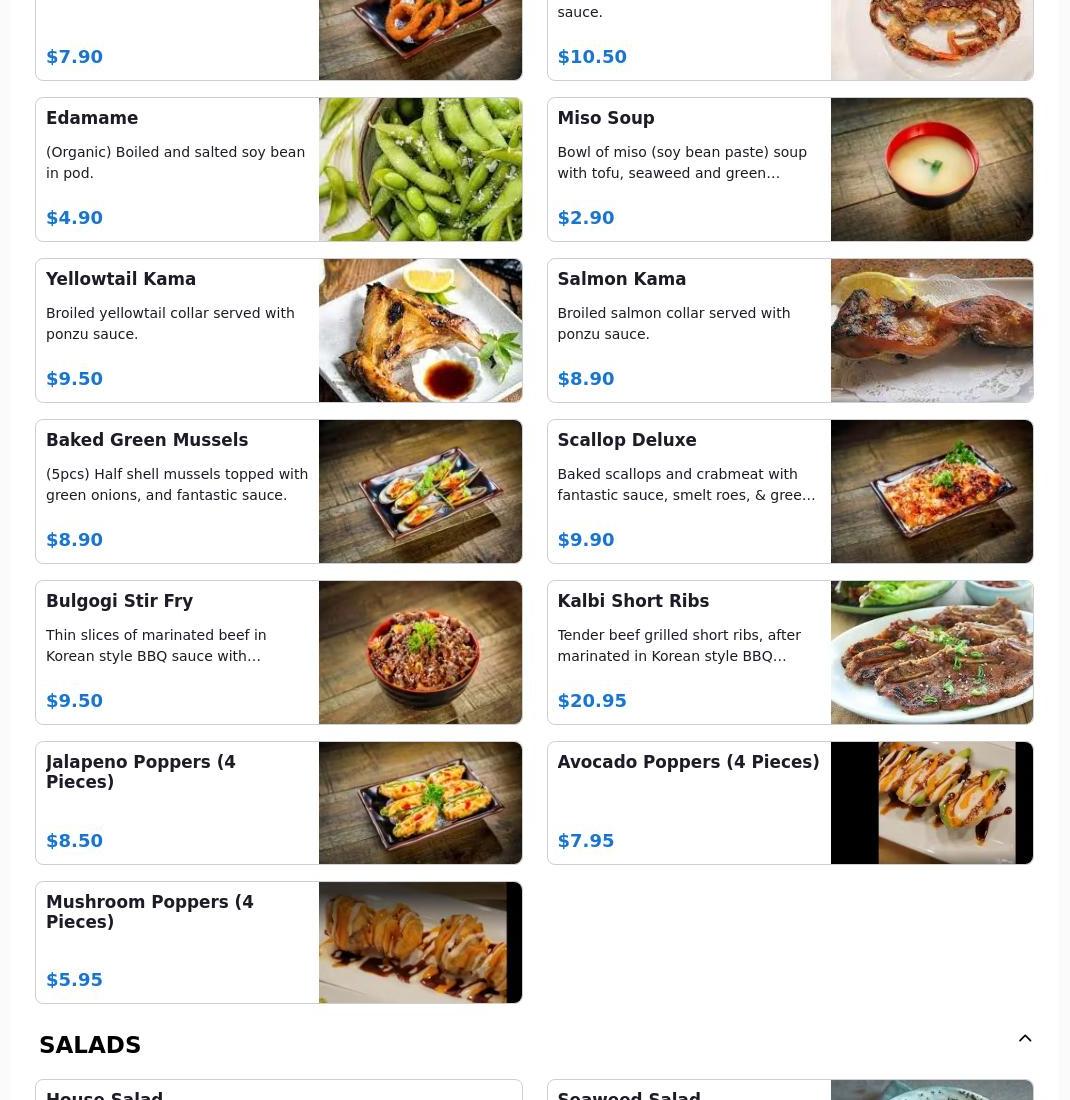1070x1100 pixels.
Task: Choose Baked Green Mussels
Action: click(x=278, y=492)
